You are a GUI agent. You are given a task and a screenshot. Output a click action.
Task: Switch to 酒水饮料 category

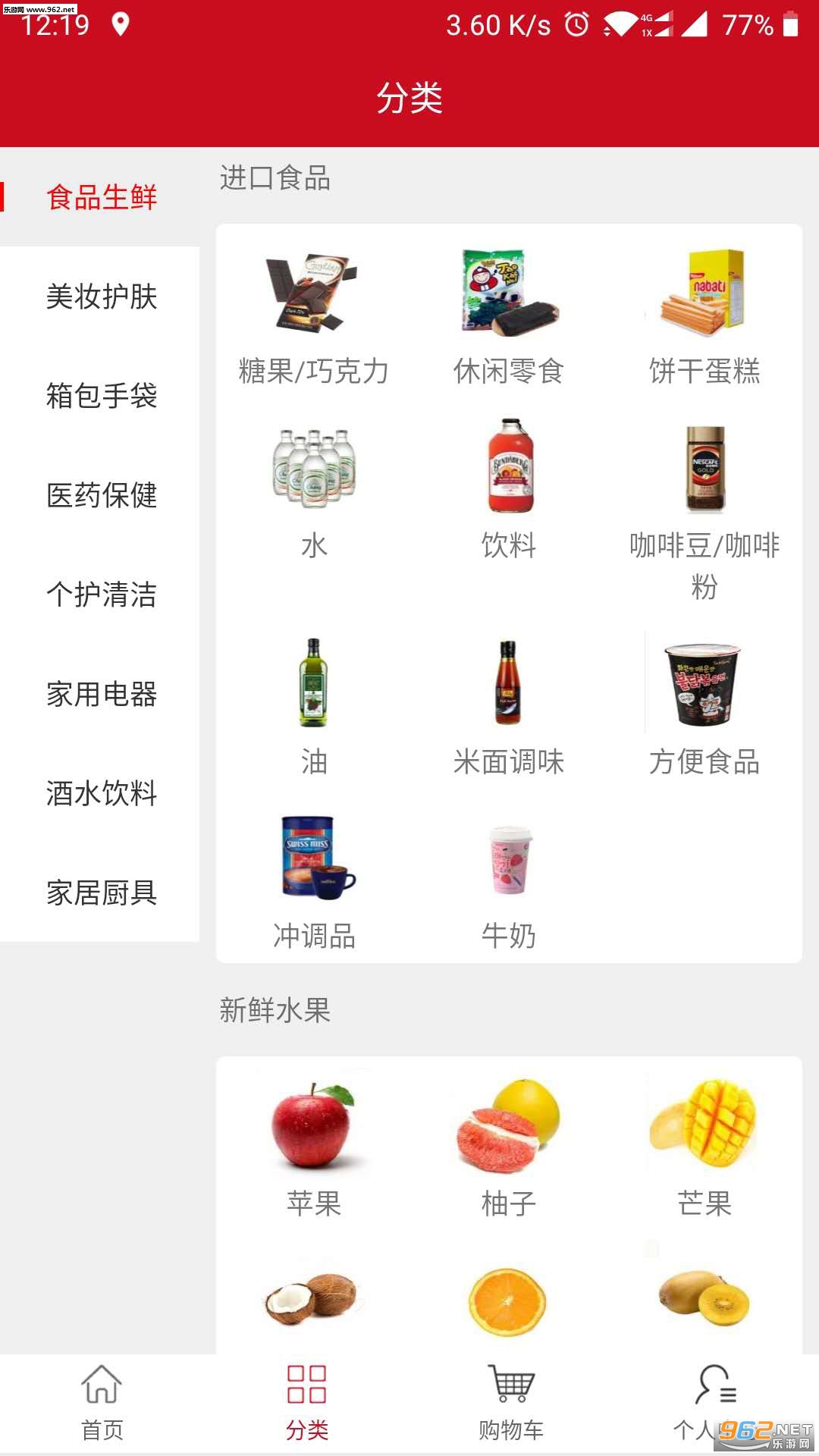tap(101, 793)
